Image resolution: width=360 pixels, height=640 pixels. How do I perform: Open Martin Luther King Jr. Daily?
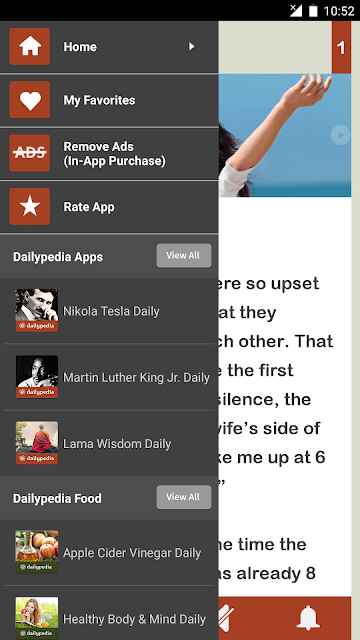click(109, 377)
